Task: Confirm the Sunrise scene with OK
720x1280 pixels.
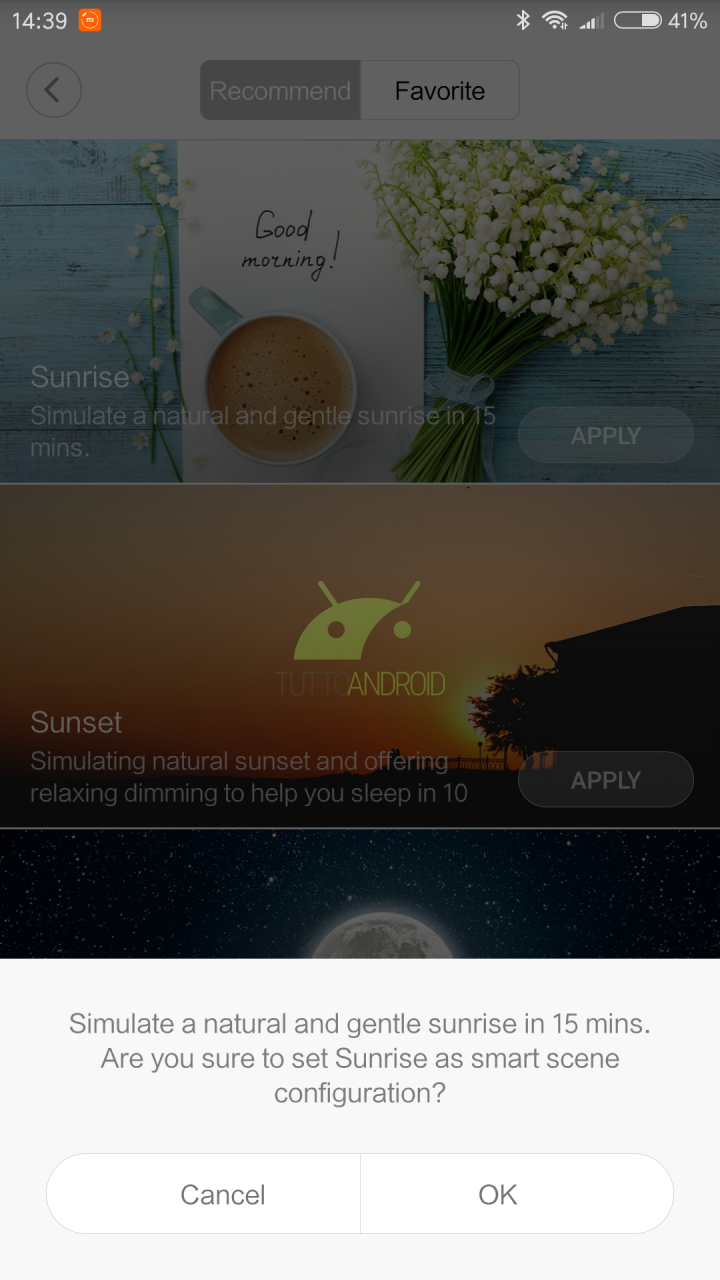Action: pos(517,1194)
